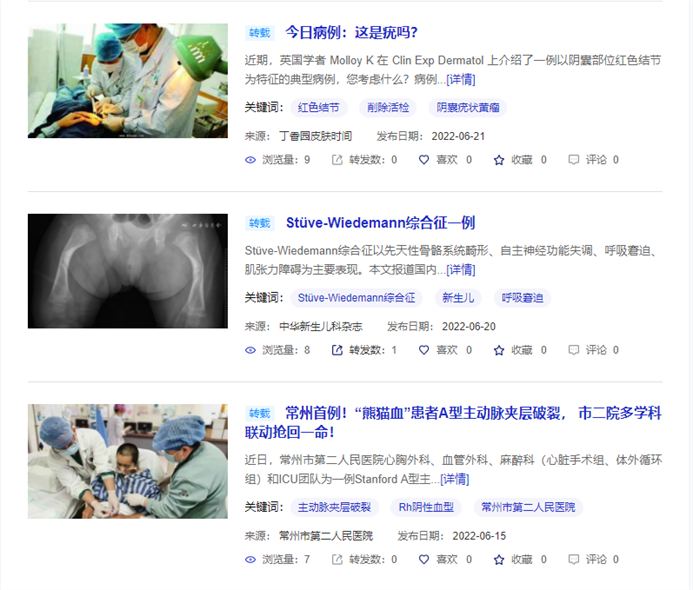
Task: Like the 常州首例 熊猫血 article
Action: coord(438,560)
